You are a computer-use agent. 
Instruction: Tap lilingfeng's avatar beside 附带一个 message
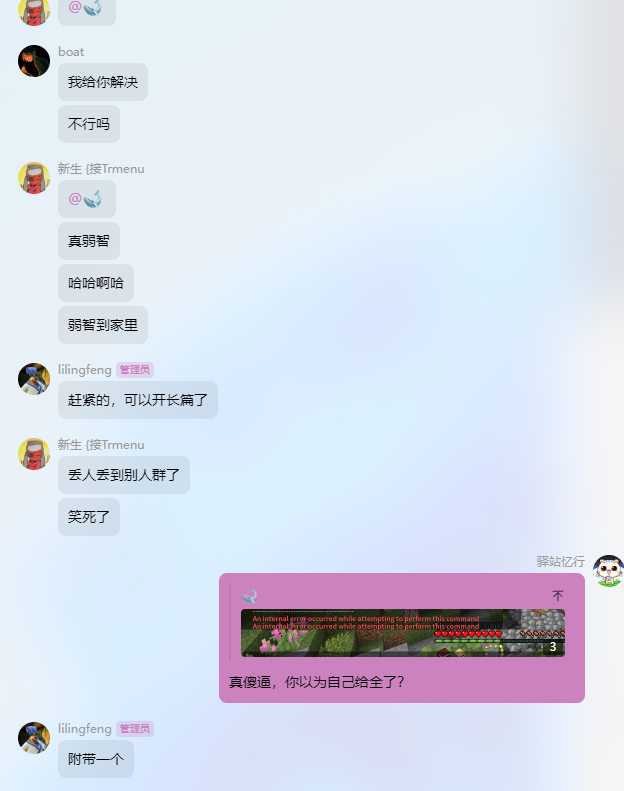click(34, 738)
